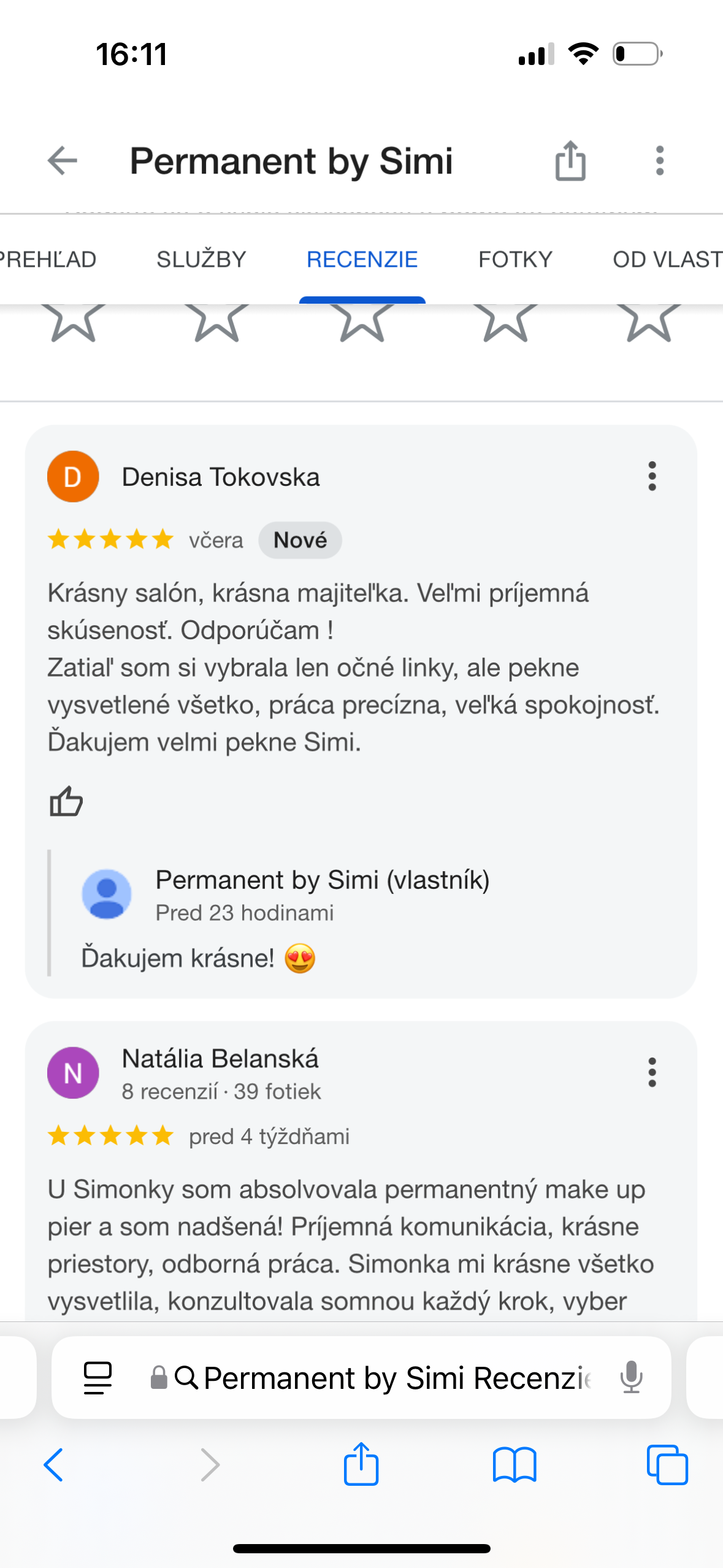Start voice search with the microphone
Viewport: 723px width, 1568px height.
pos(630,1378)
